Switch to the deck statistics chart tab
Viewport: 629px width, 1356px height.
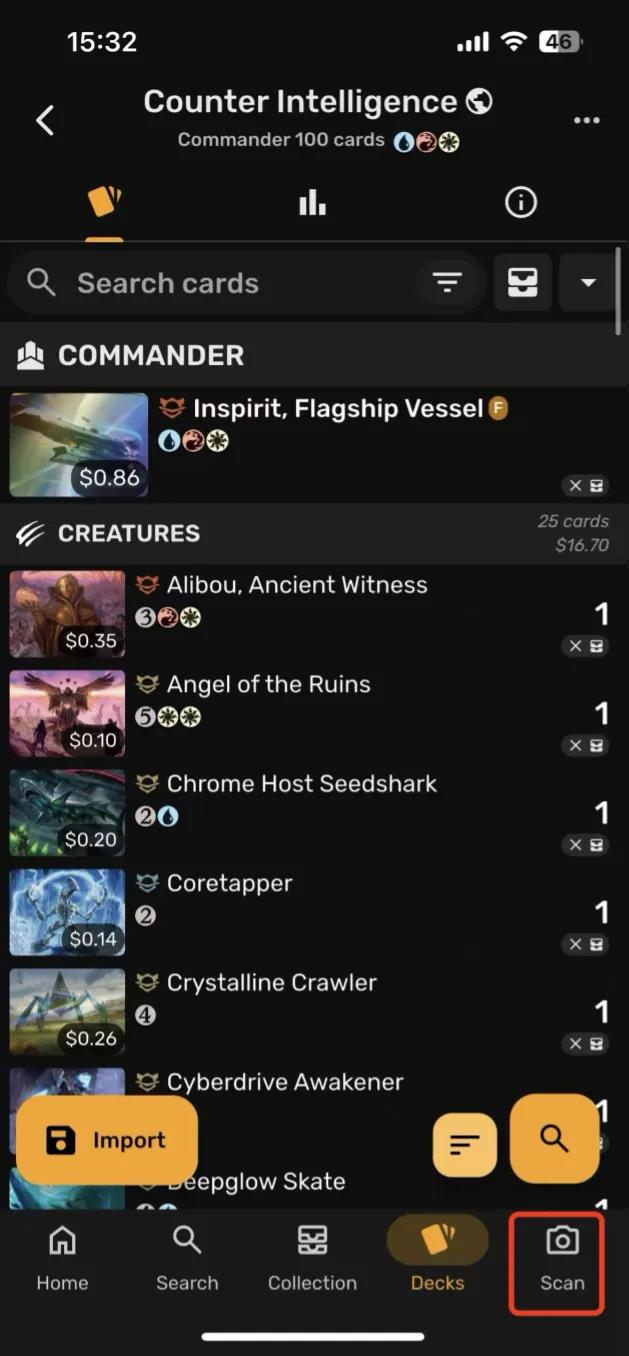click(312, 203)
